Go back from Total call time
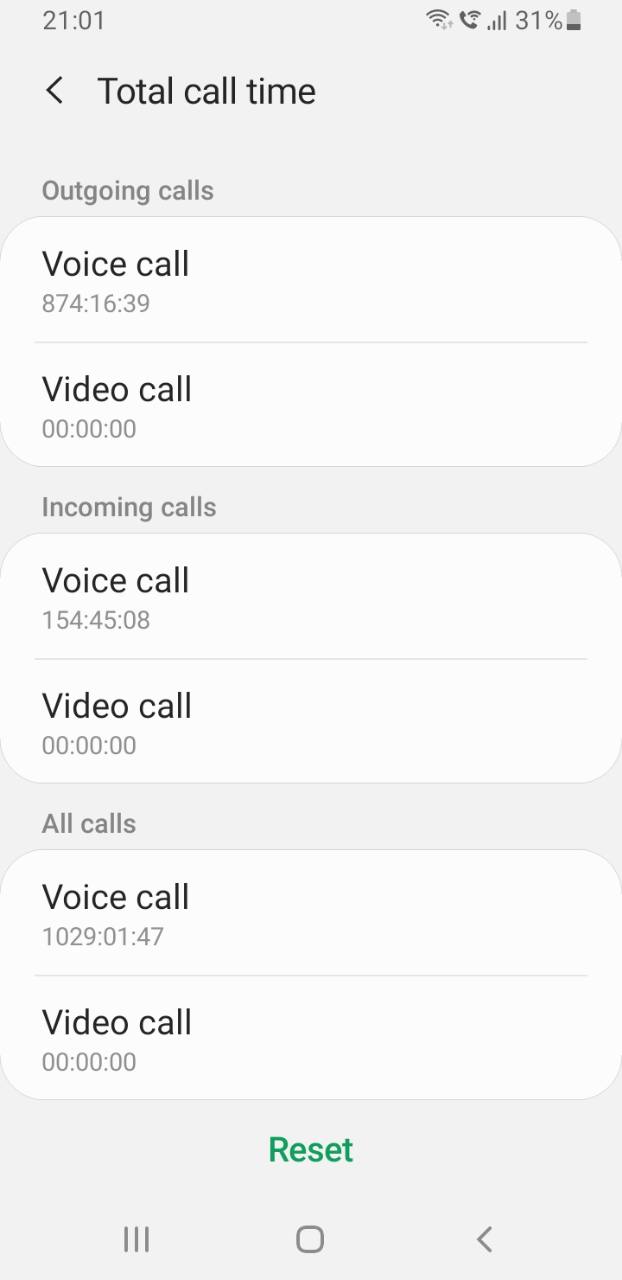Image resolution: width=622 pixels, height=1280 pixels. coord(55,91)
